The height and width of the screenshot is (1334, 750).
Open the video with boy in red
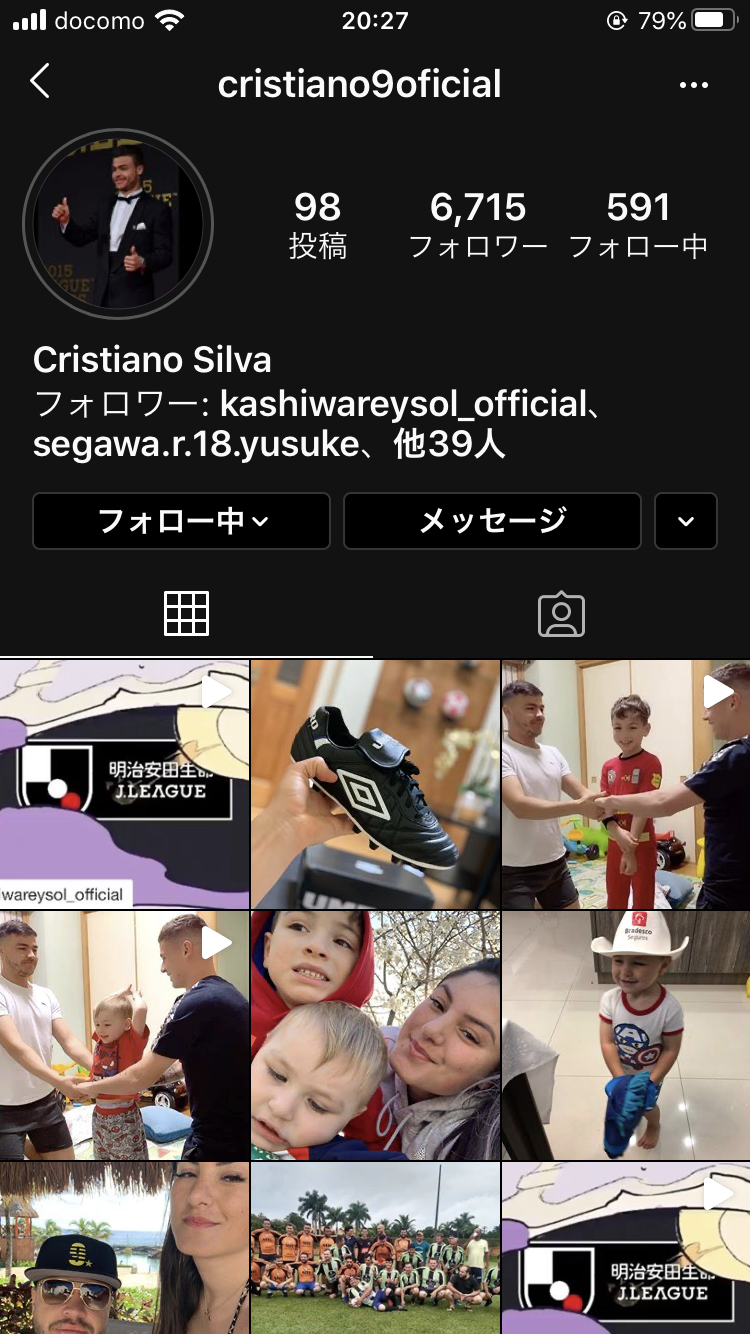point(626,784)
